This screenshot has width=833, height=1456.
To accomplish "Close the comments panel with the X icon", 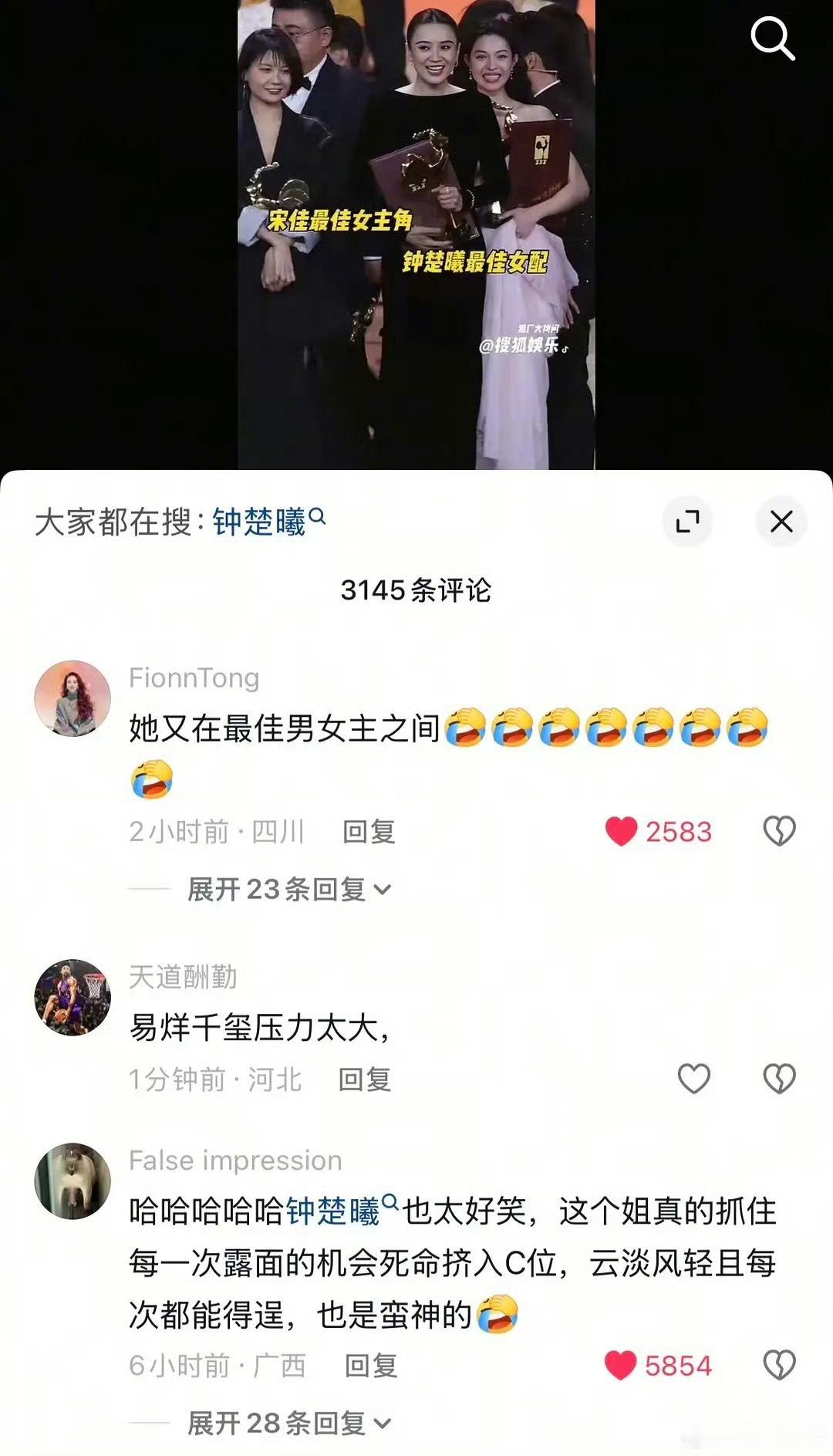I will (x=783, y=522).
